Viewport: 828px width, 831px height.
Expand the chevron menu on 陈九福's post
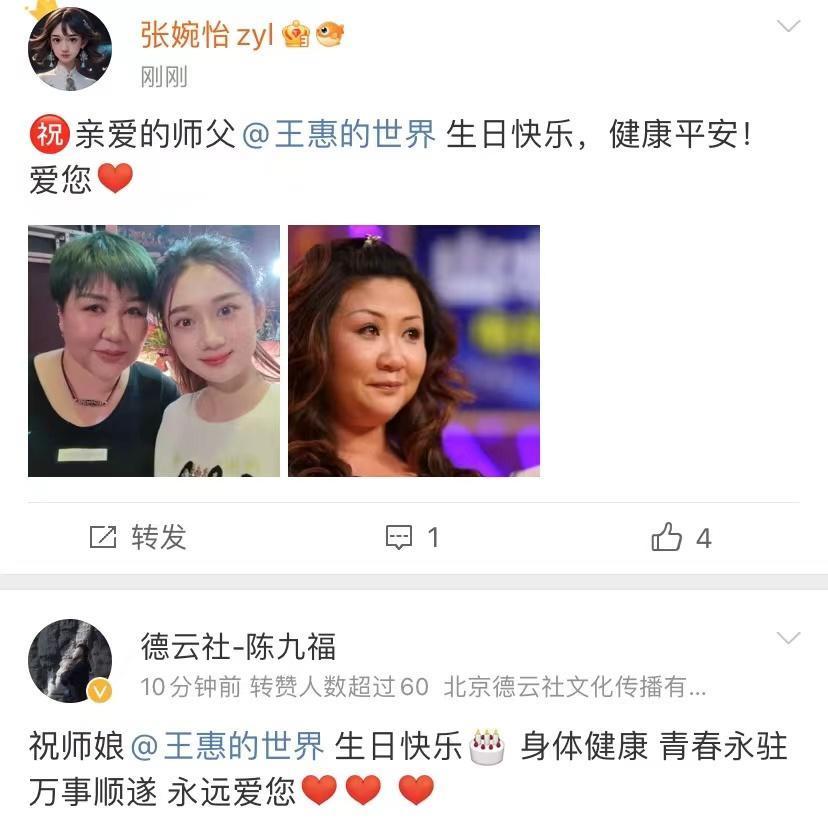click(789, 639)
